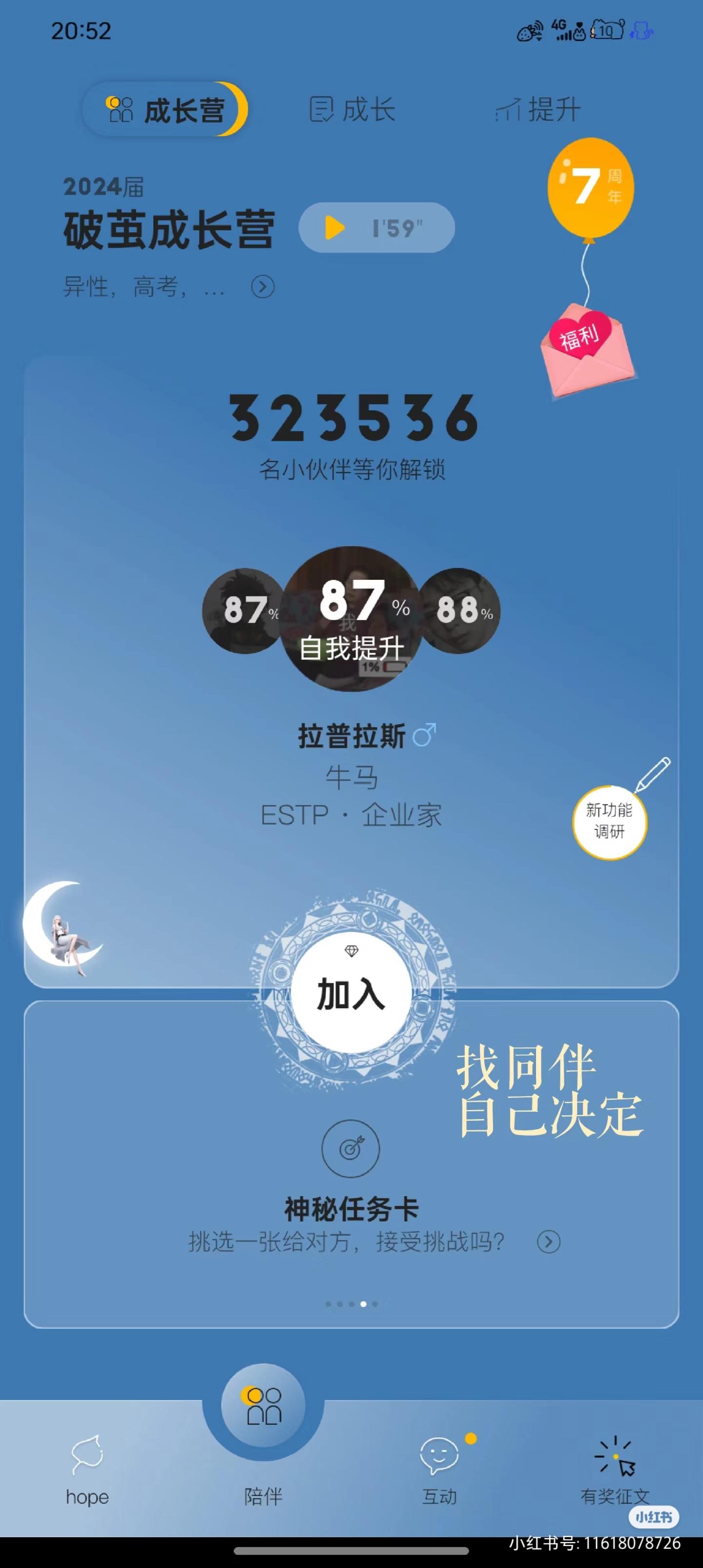Switch to the 成长 top tab
The image size is (703, 1568).
pyautogui.click(x=352, y=110)
